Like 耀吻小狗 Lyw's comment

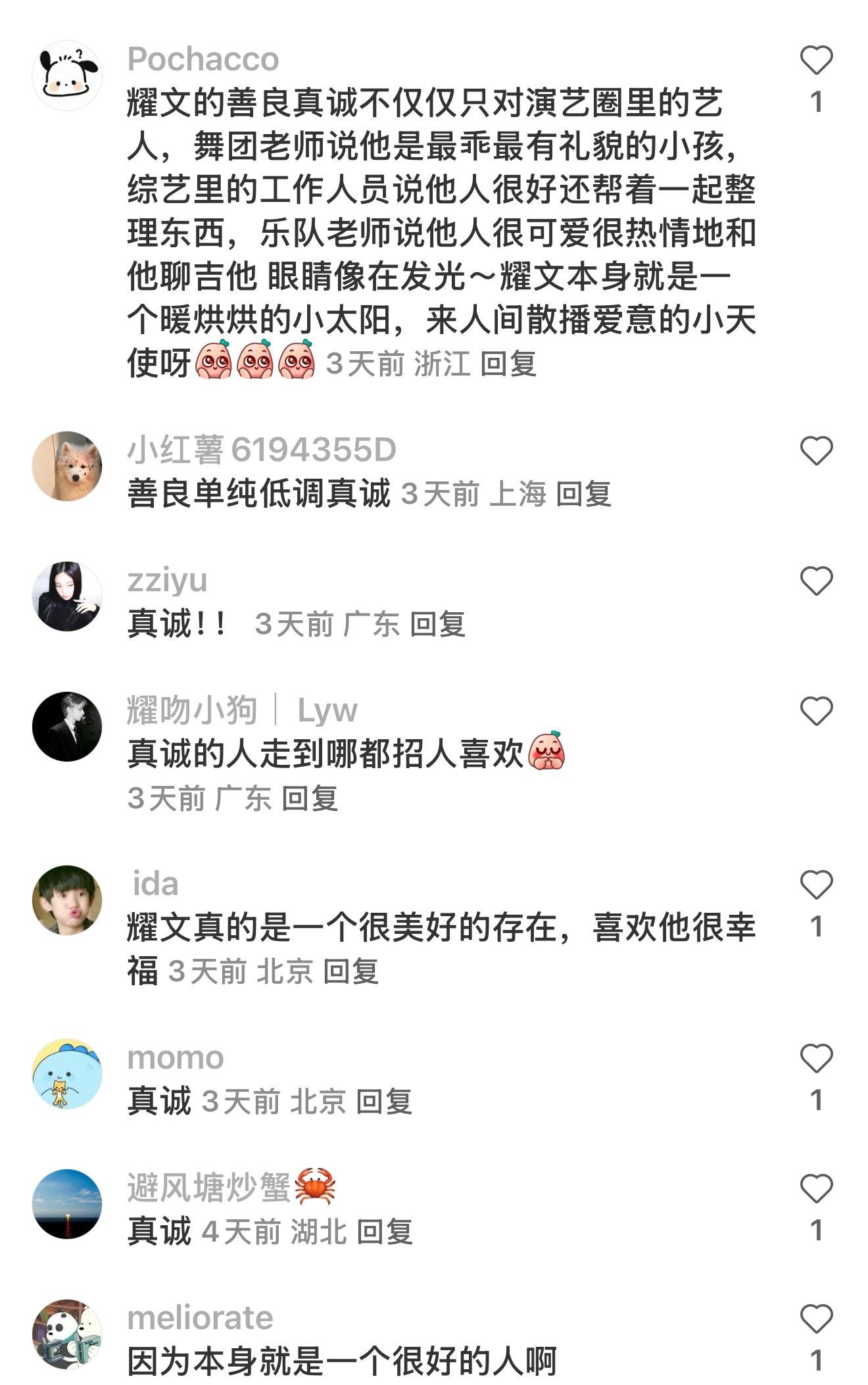point(816,712)
